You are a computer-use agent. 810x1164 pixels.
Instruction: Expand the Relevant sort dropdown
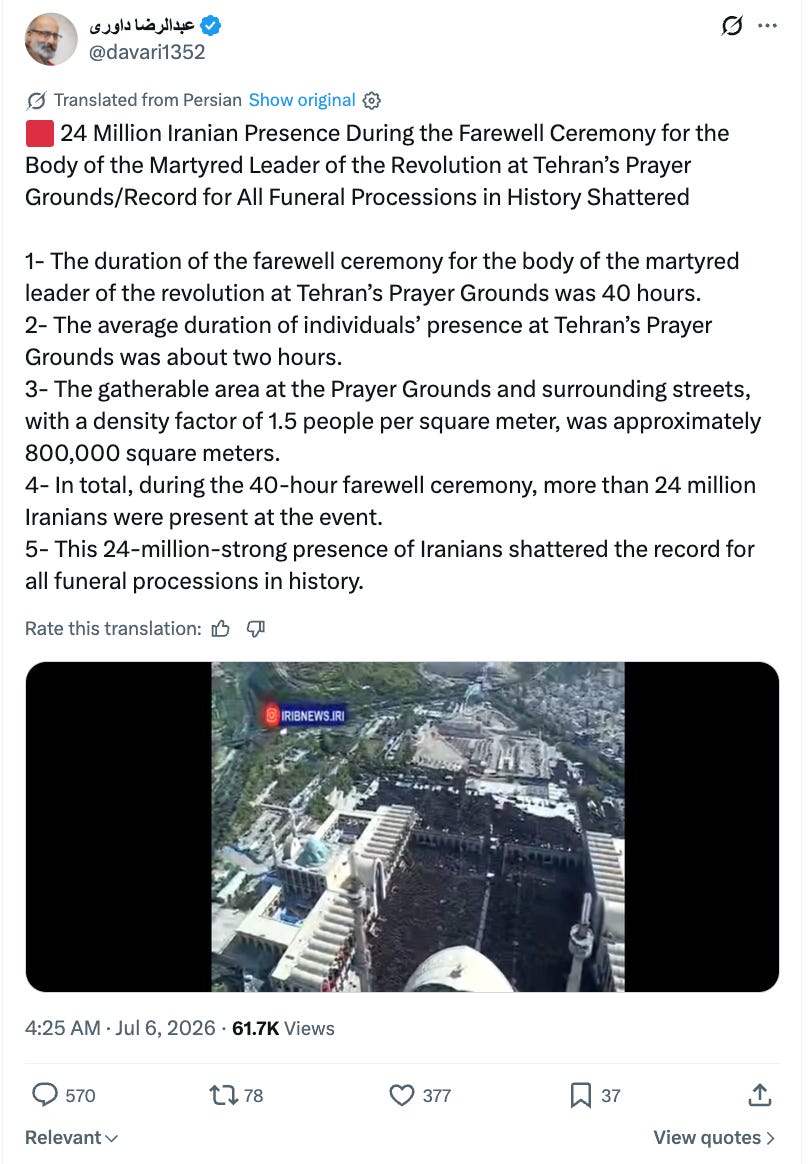71,1137
